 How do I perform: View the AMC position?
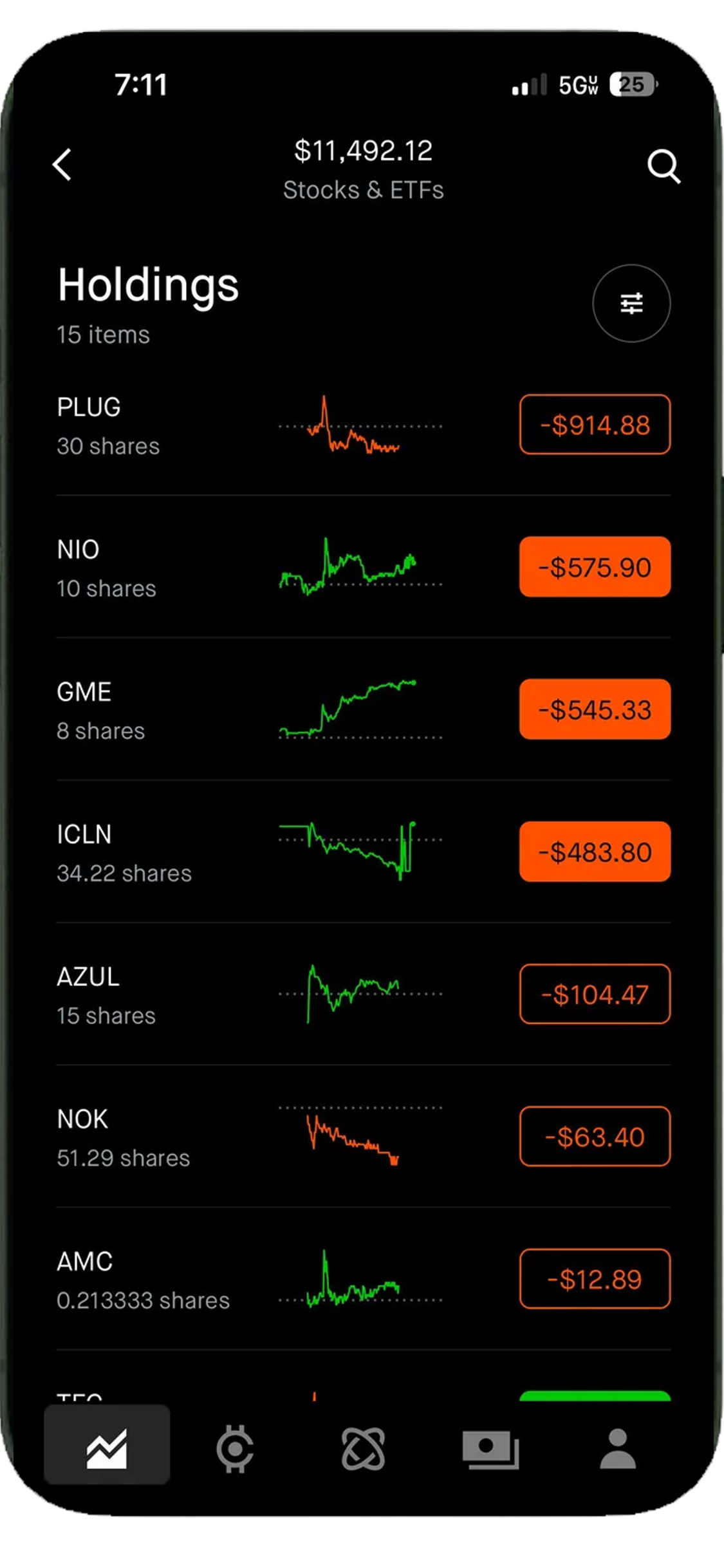coord(363,1279)
